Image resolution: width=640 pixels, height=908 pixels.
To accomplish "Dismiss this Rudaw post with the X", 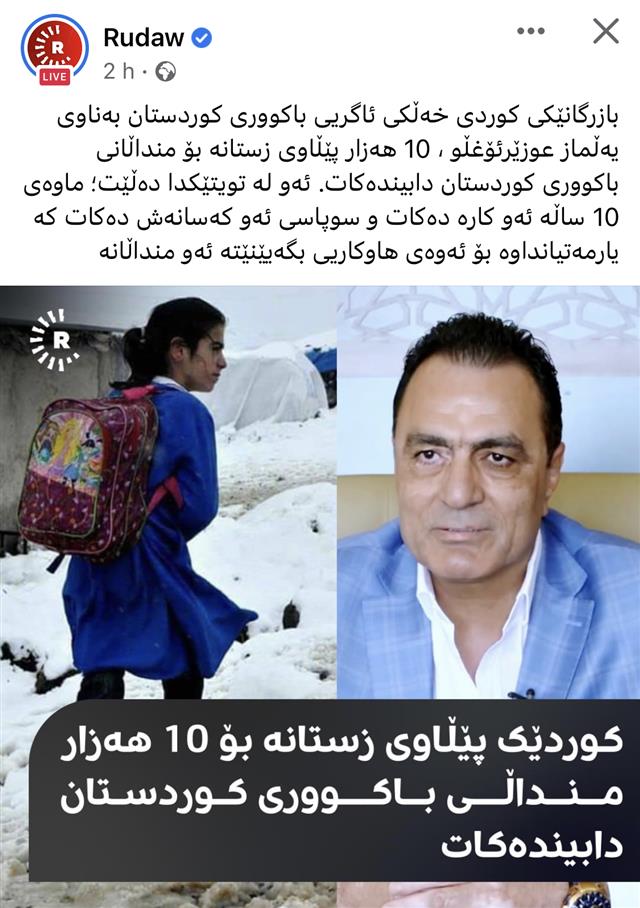I will tap(605, 32).
